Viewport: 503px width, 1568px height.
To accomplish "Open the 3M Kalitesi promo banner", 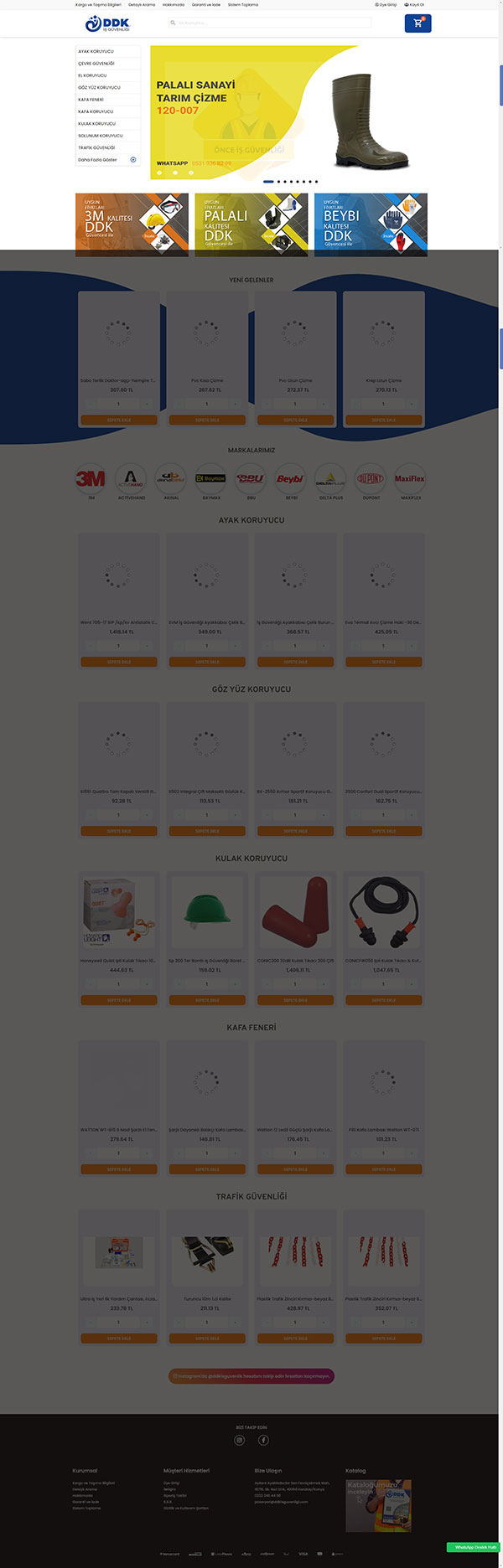I will [x=132, y=224].
